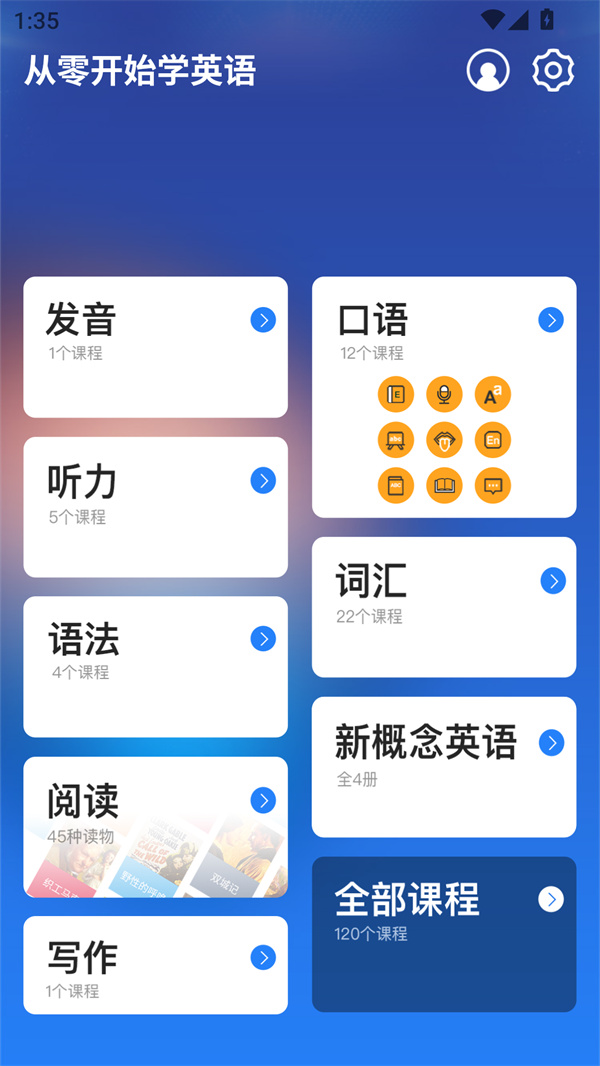Viewport: 600px width, 1066px height.
Task: Browse the 词汇 vocabulary courses
Action: 444,607
